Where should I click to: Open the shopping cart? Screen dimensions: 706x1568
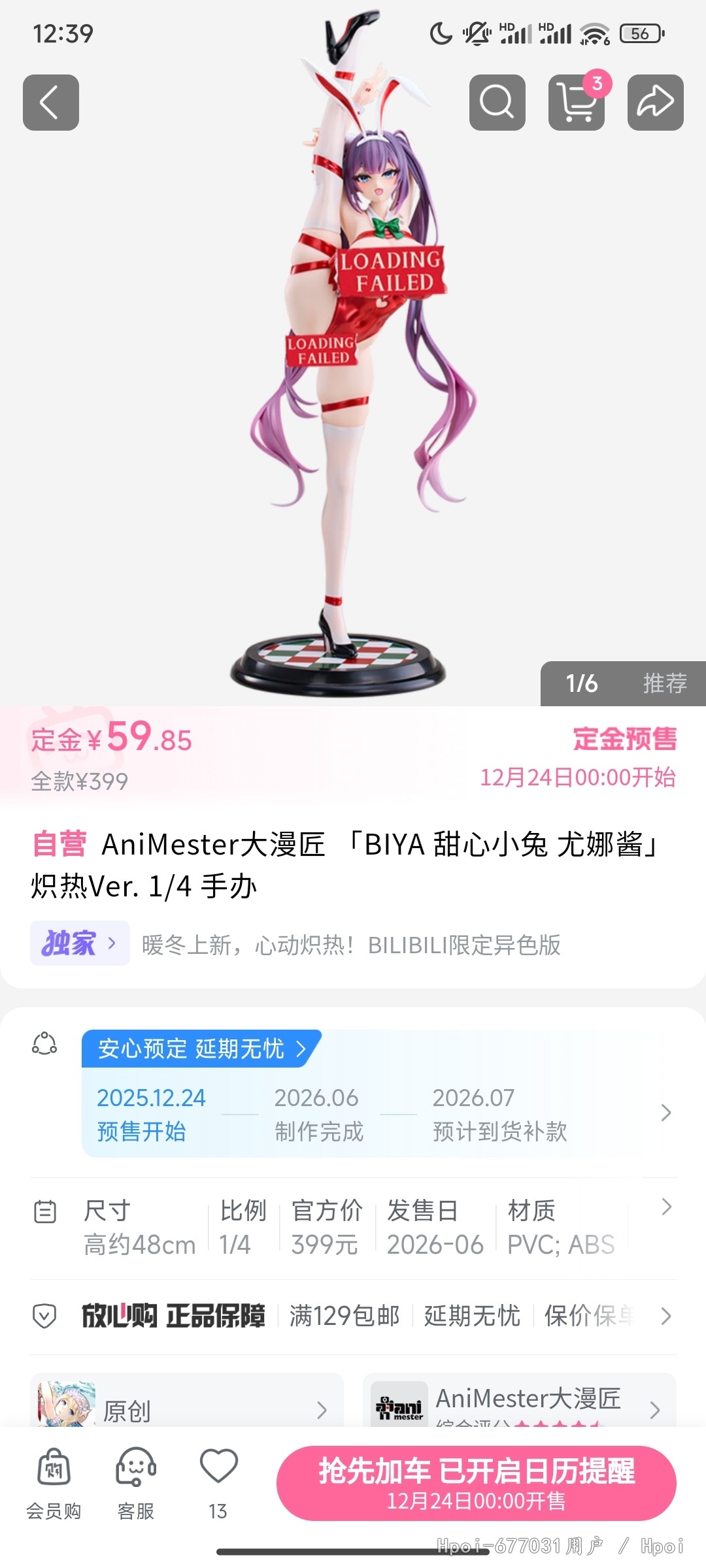pos(576,103)
